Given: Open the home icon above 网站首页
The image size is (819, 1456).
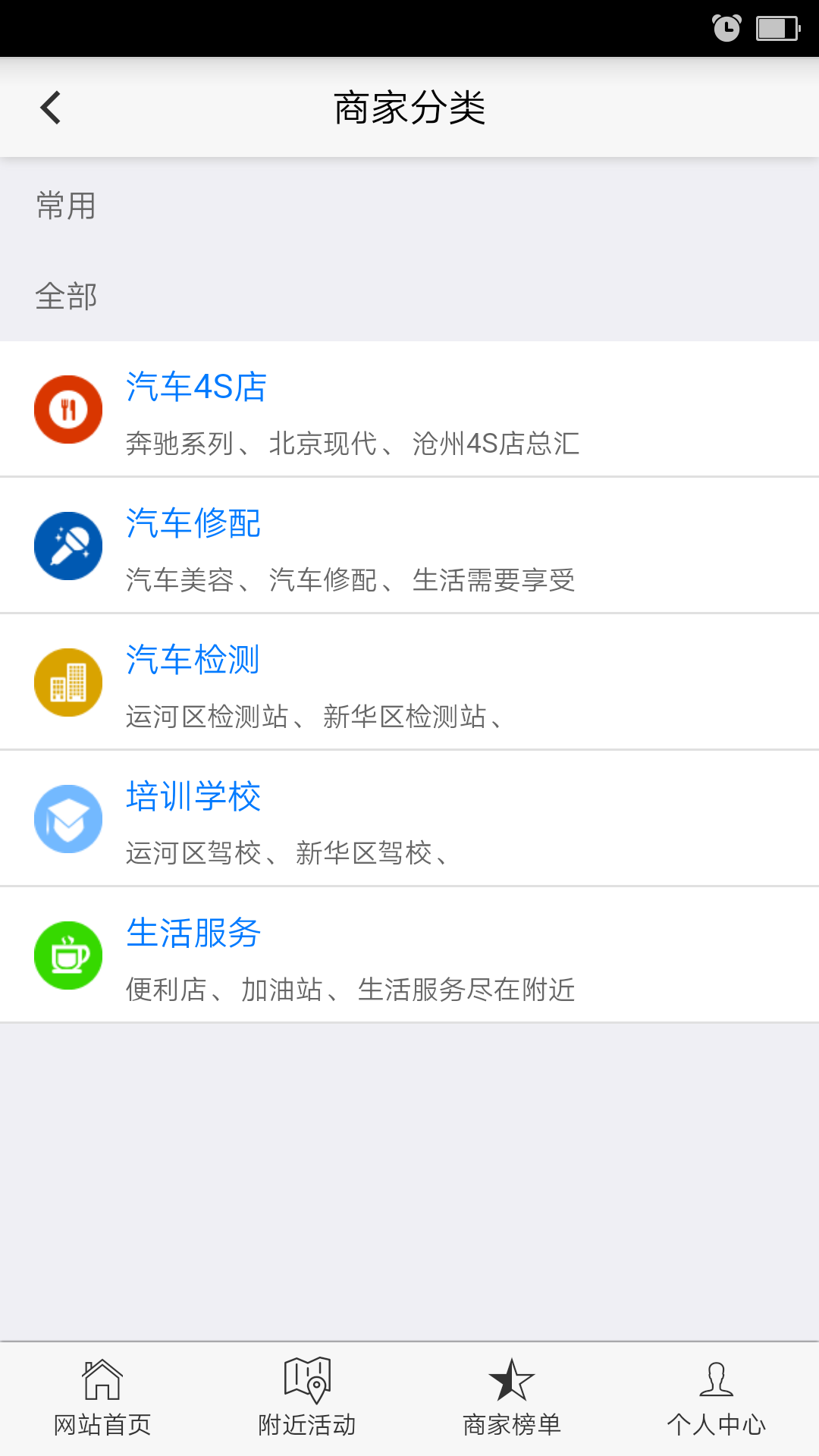Looking at the screenshot, I should click(102, 1382).
